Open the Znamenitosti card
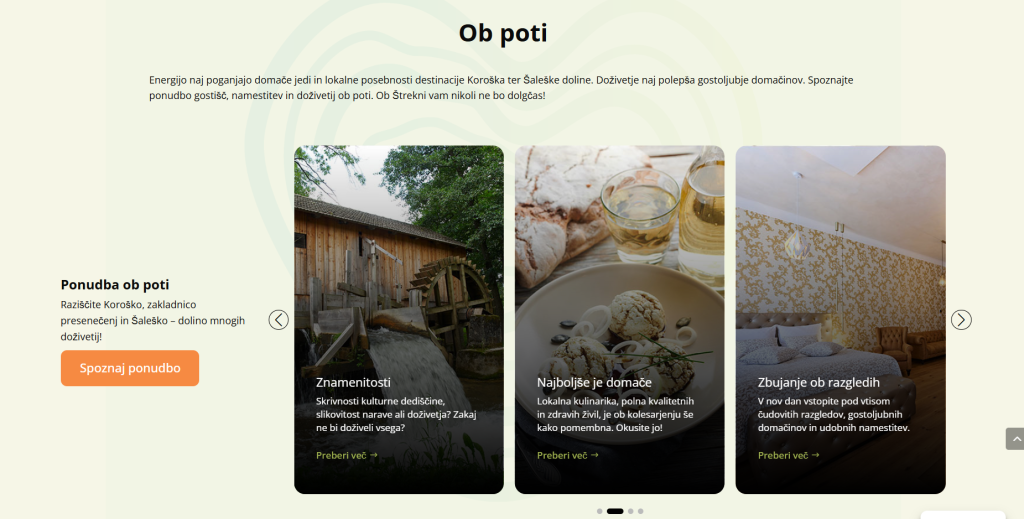 [398, 320]
